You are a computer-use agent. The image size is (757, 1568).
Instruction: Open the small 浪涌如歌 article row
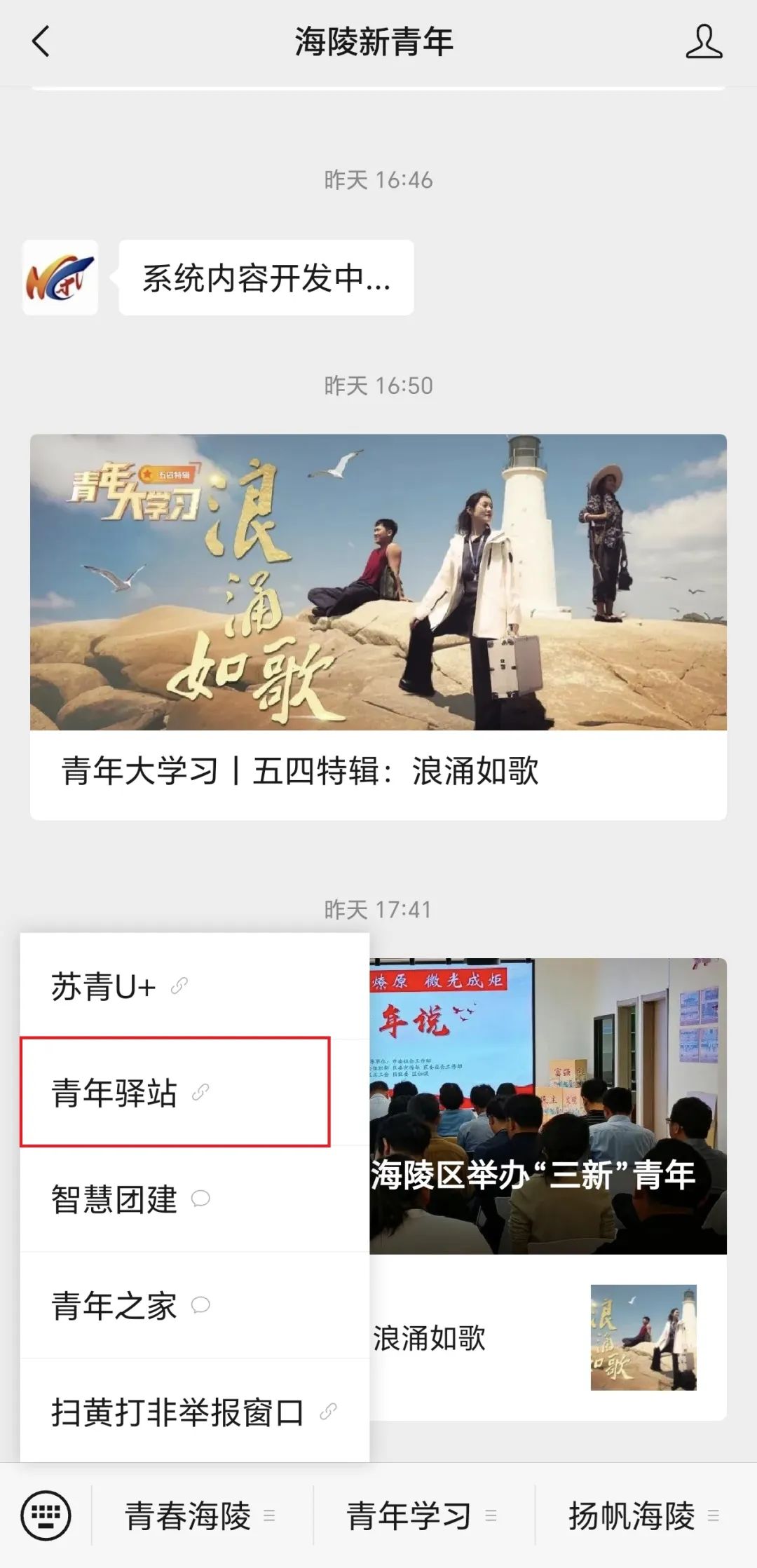[x=547, y=1338]
